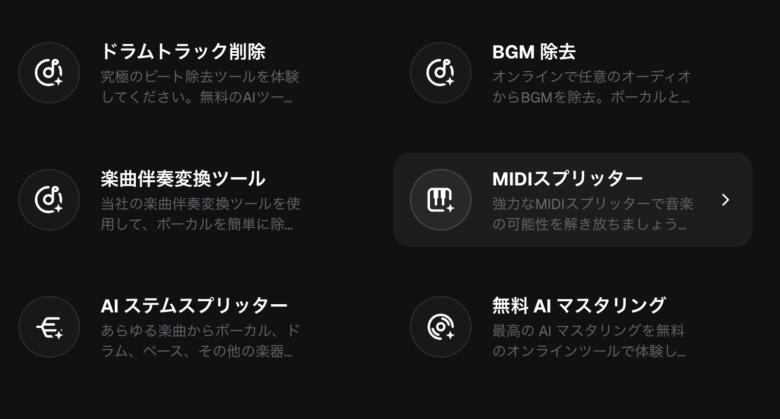Image resolution: width=780 pixels, height=419 pixels.
Task: Open 無料 AI マスタリング
Action: [x=578, y=306]
